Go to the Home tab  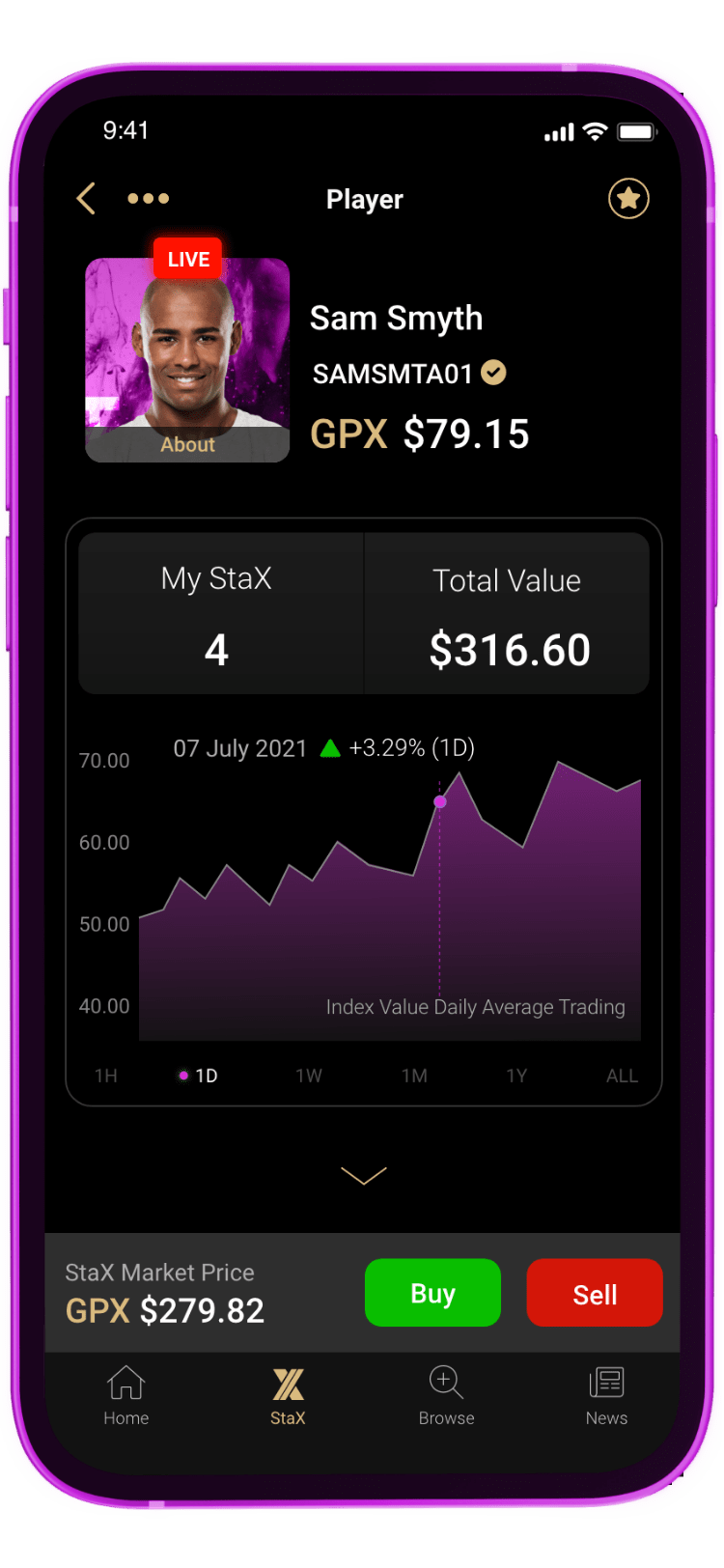[x=126, y=1396]
